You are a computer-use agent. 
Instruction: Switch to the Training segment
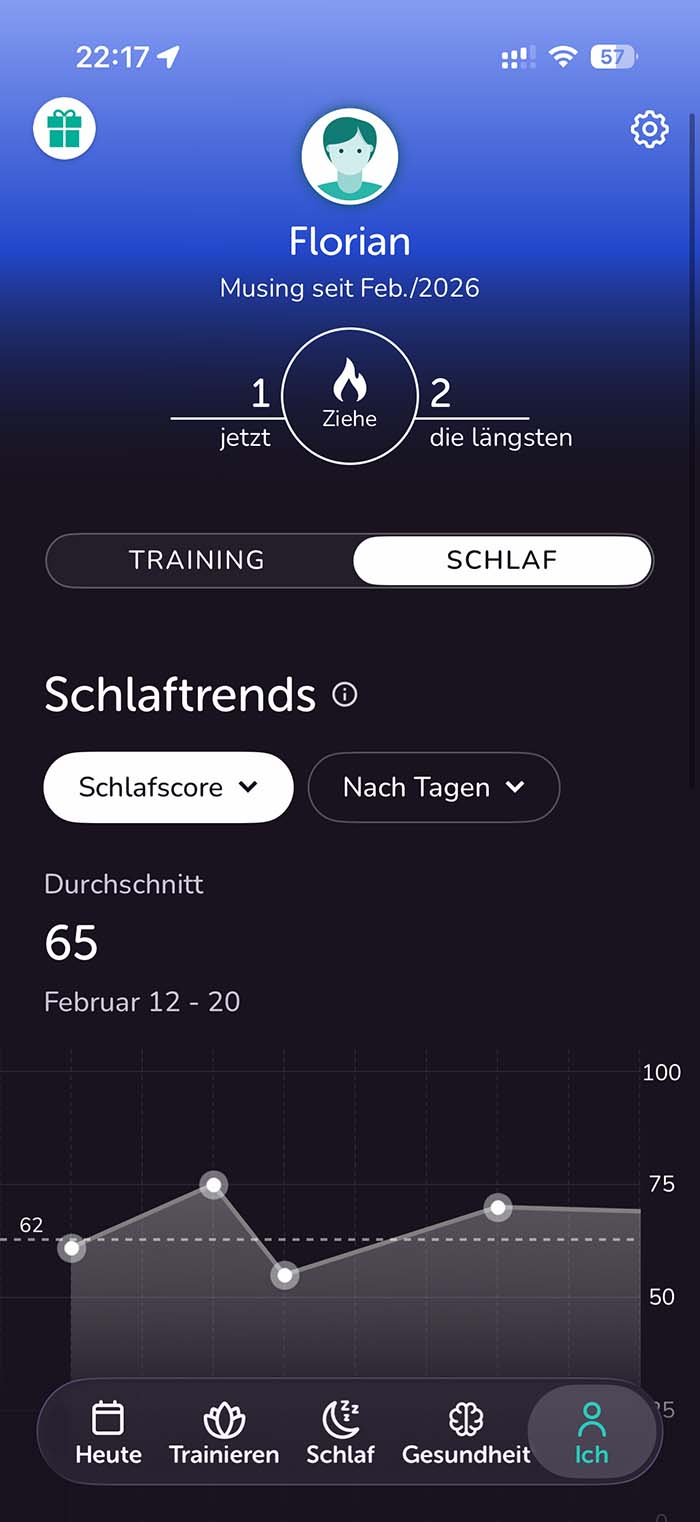click(197, 560)
